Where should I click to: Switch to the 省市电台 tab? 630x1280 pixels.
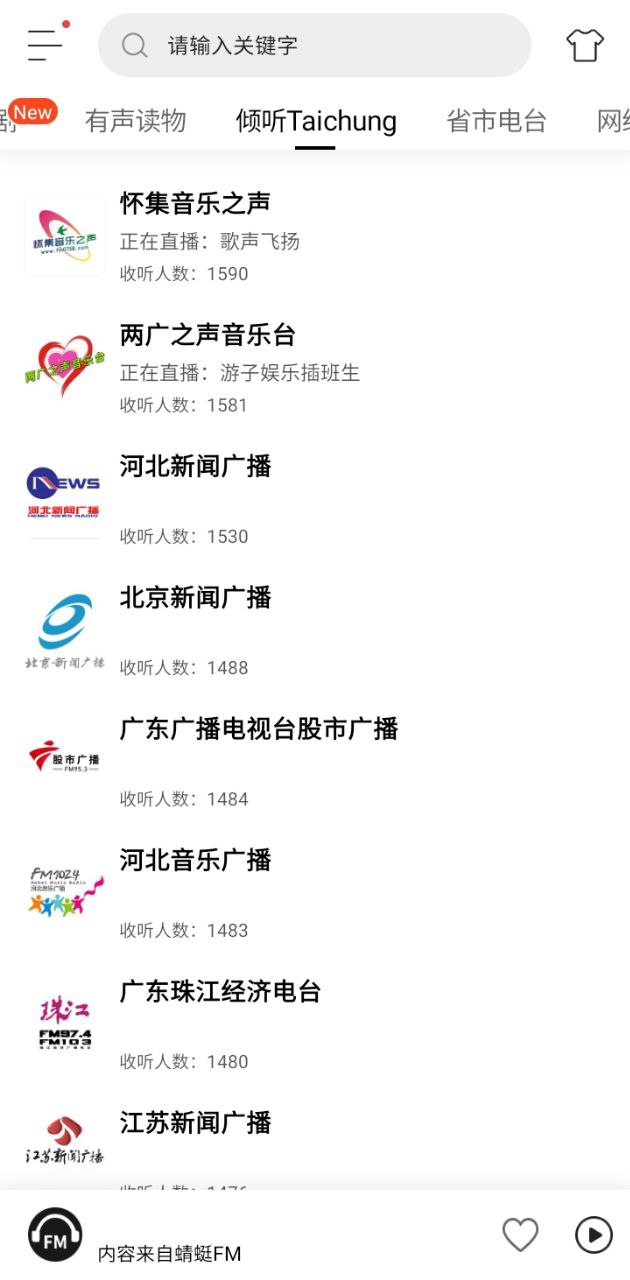[496, 121]
